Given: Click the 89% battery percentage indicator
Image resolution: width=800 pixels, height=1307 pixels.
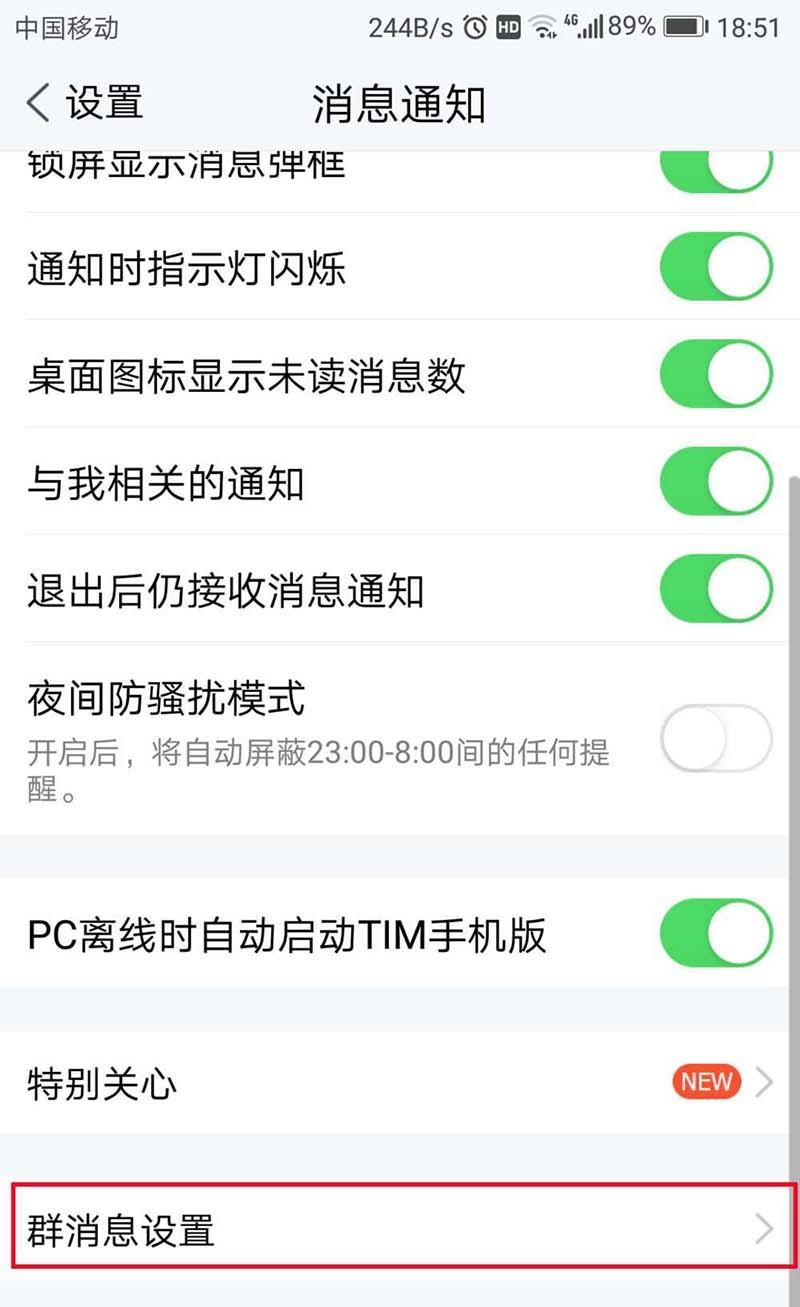Looking at the screenshot, I should 630,28.
